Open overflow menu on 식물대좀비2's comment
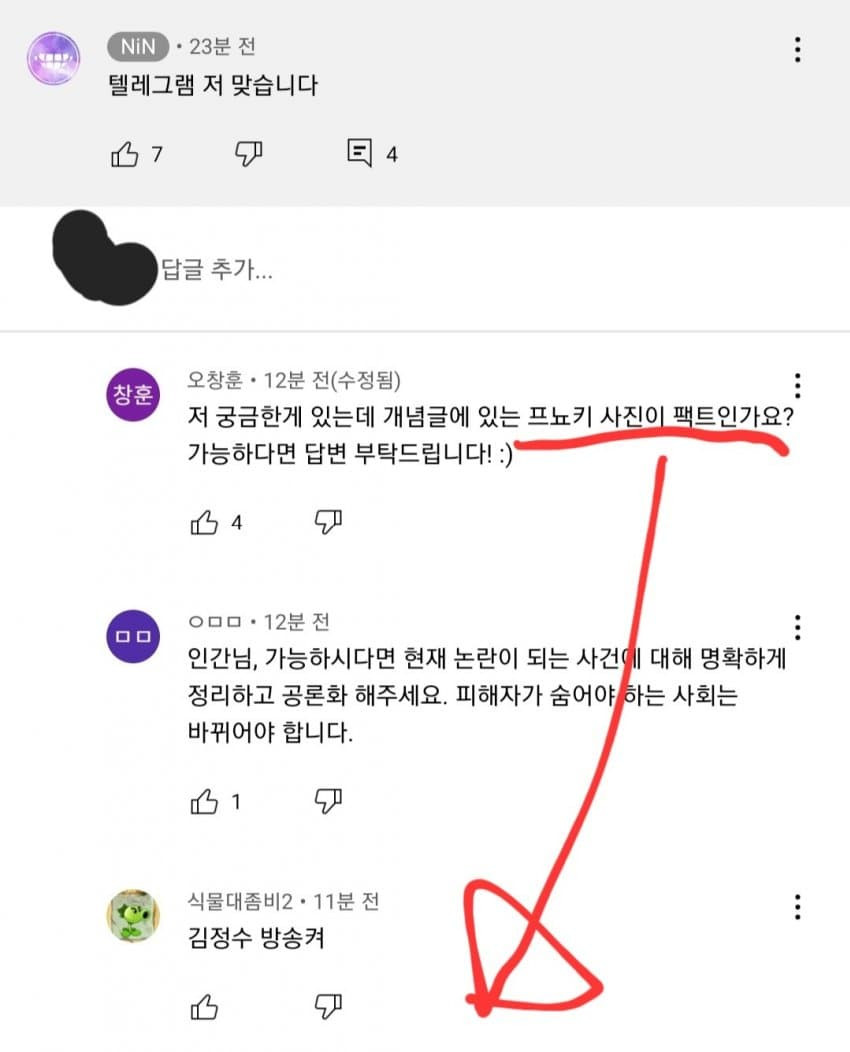Screen dimensions: 850x1052 tap(797, 906)
